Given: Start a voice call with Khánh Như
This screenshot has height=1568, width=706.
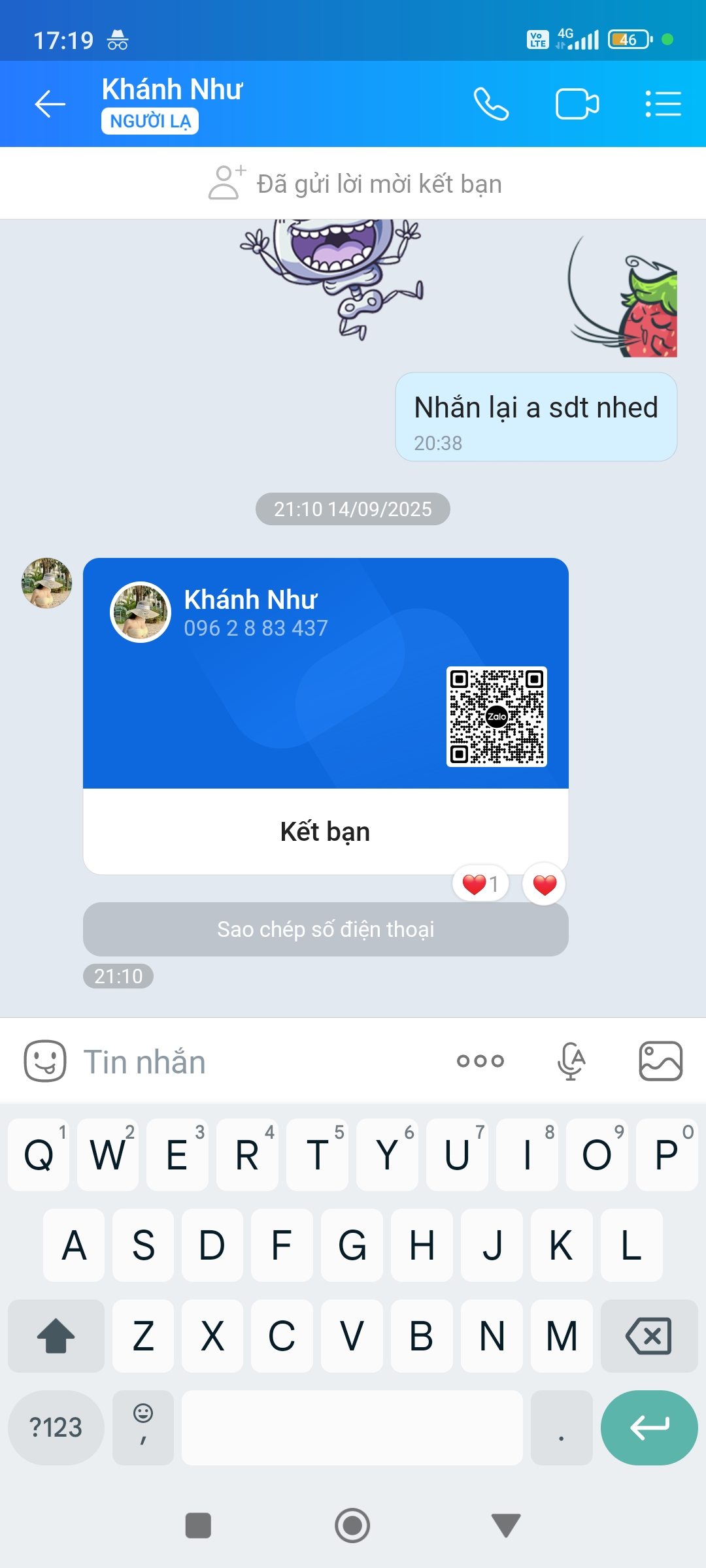Looking at the screenshot, I should tap(491, 104).
